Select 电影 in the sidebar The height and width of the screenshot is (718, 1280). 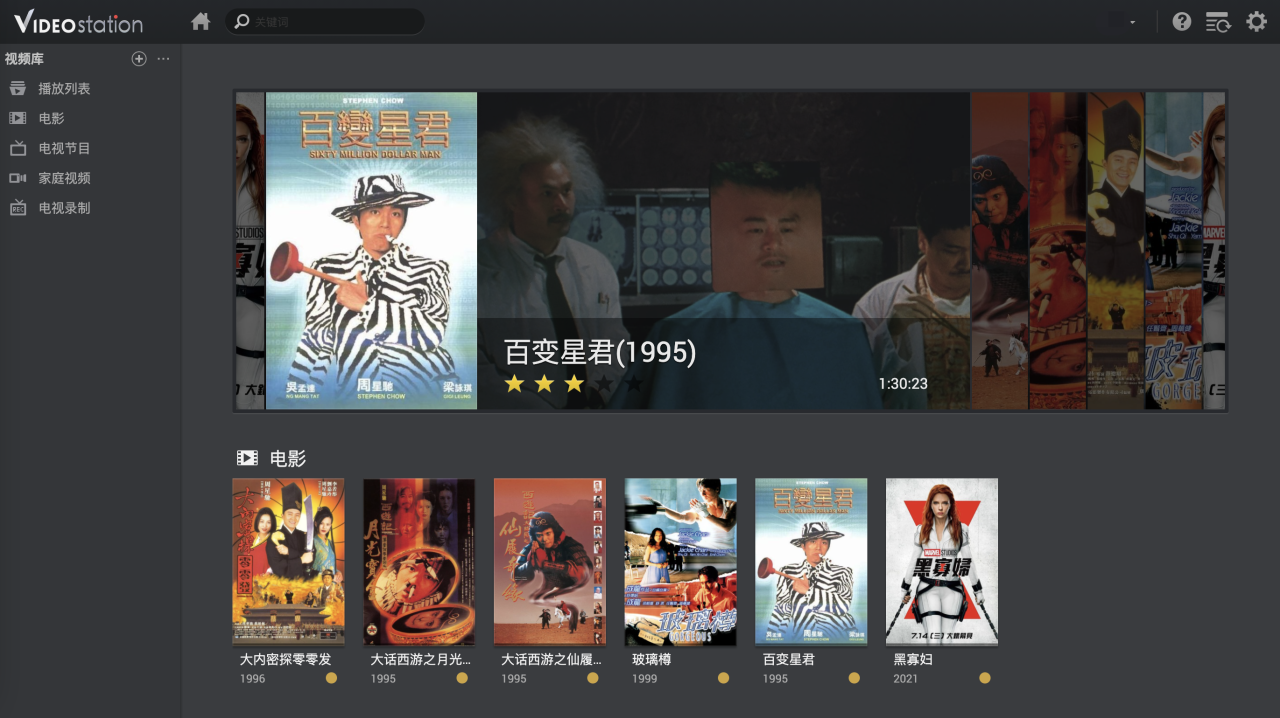51,118
